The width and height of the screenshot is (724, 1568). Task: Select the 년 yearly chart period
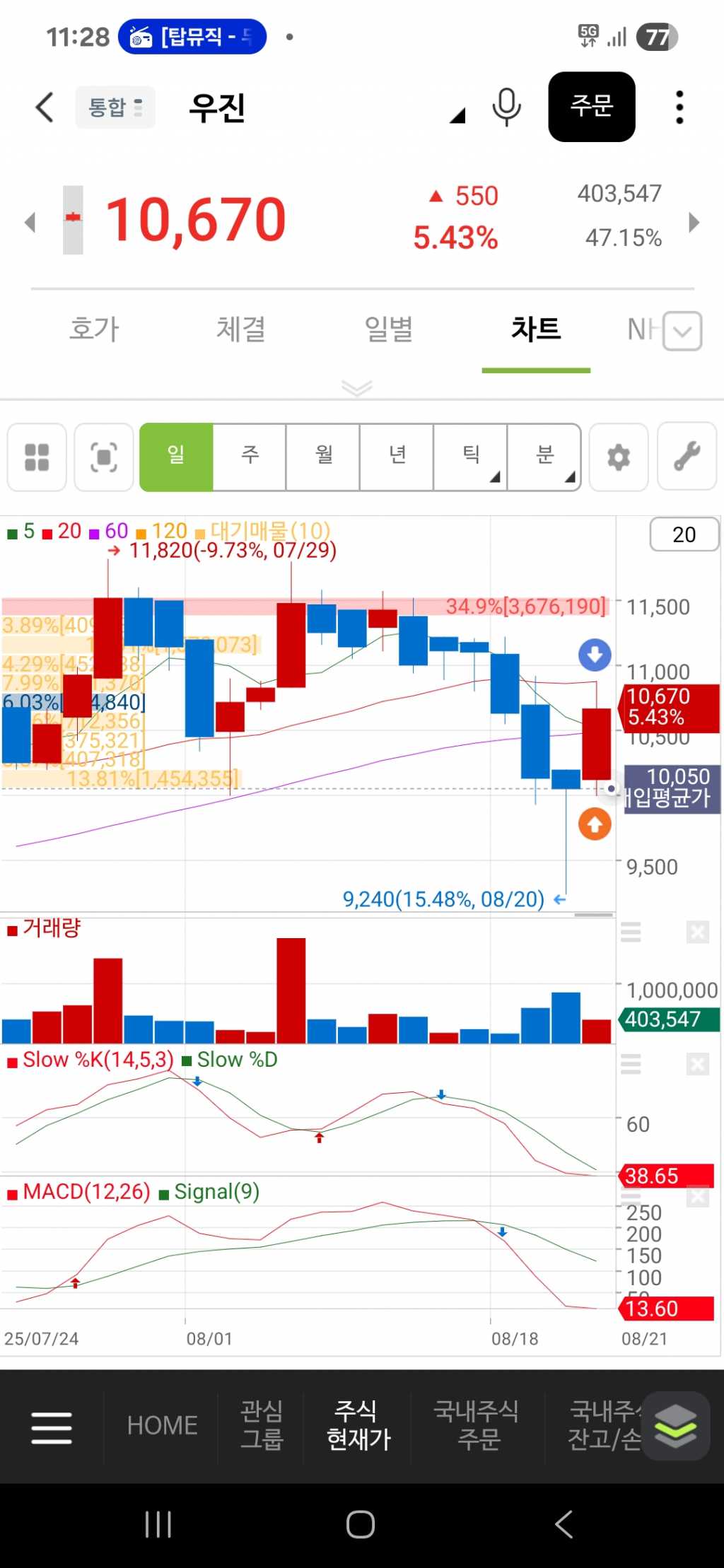coord(397,457)
